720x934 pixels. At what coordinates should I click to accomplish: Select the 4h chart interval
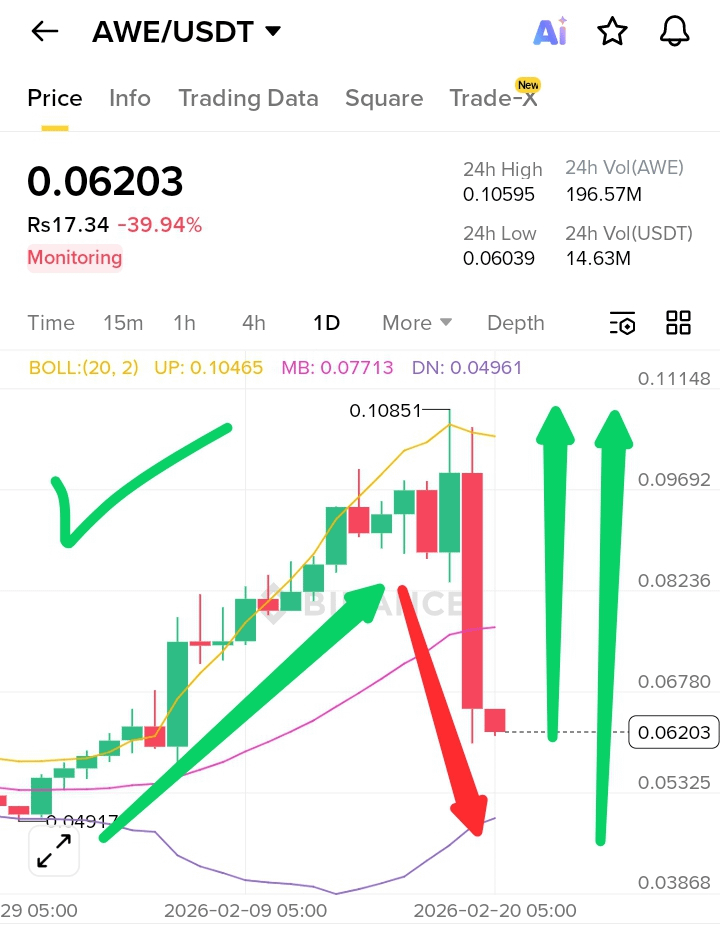pyautogui.click(x=254, y=323)
